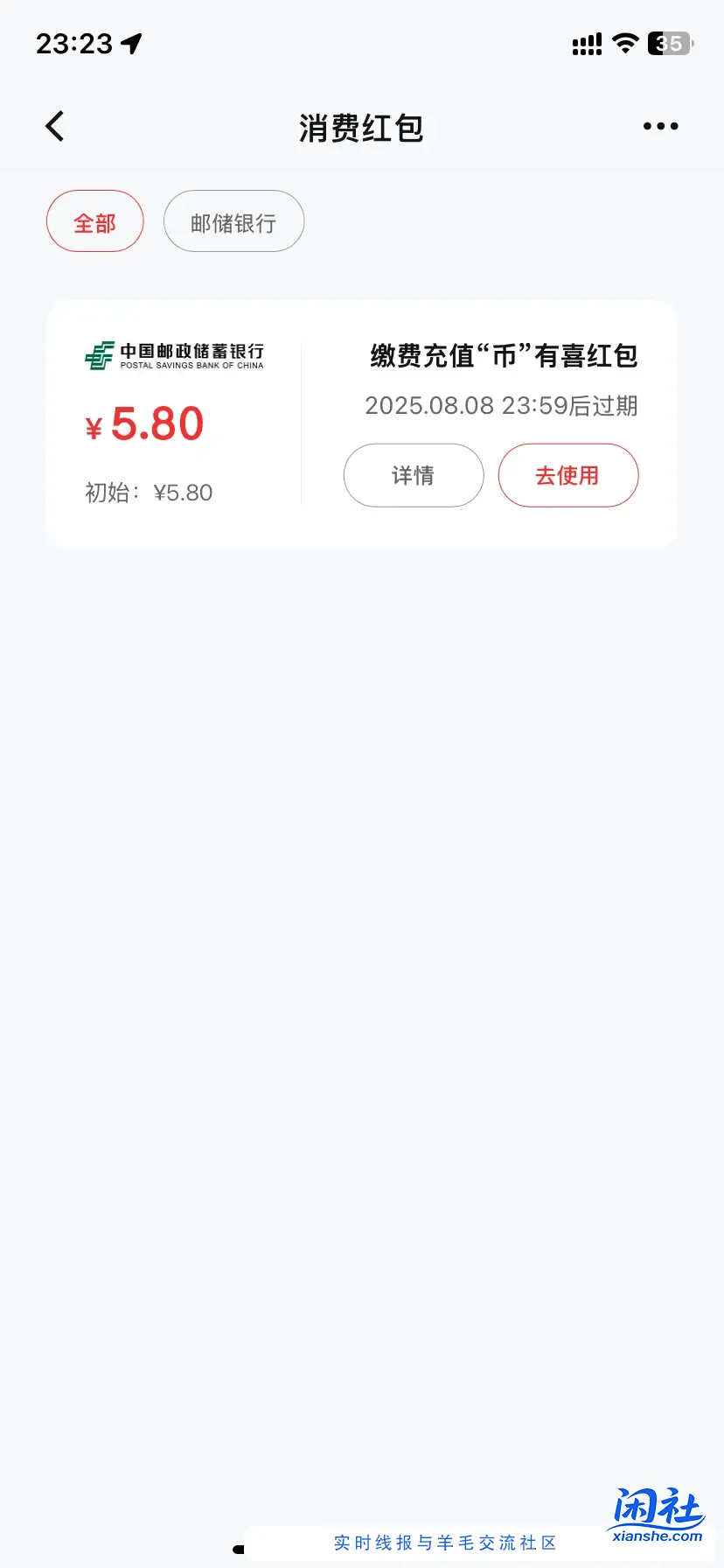
Task: Expand the coupon card for more info
Action: [x=413, y=475]
